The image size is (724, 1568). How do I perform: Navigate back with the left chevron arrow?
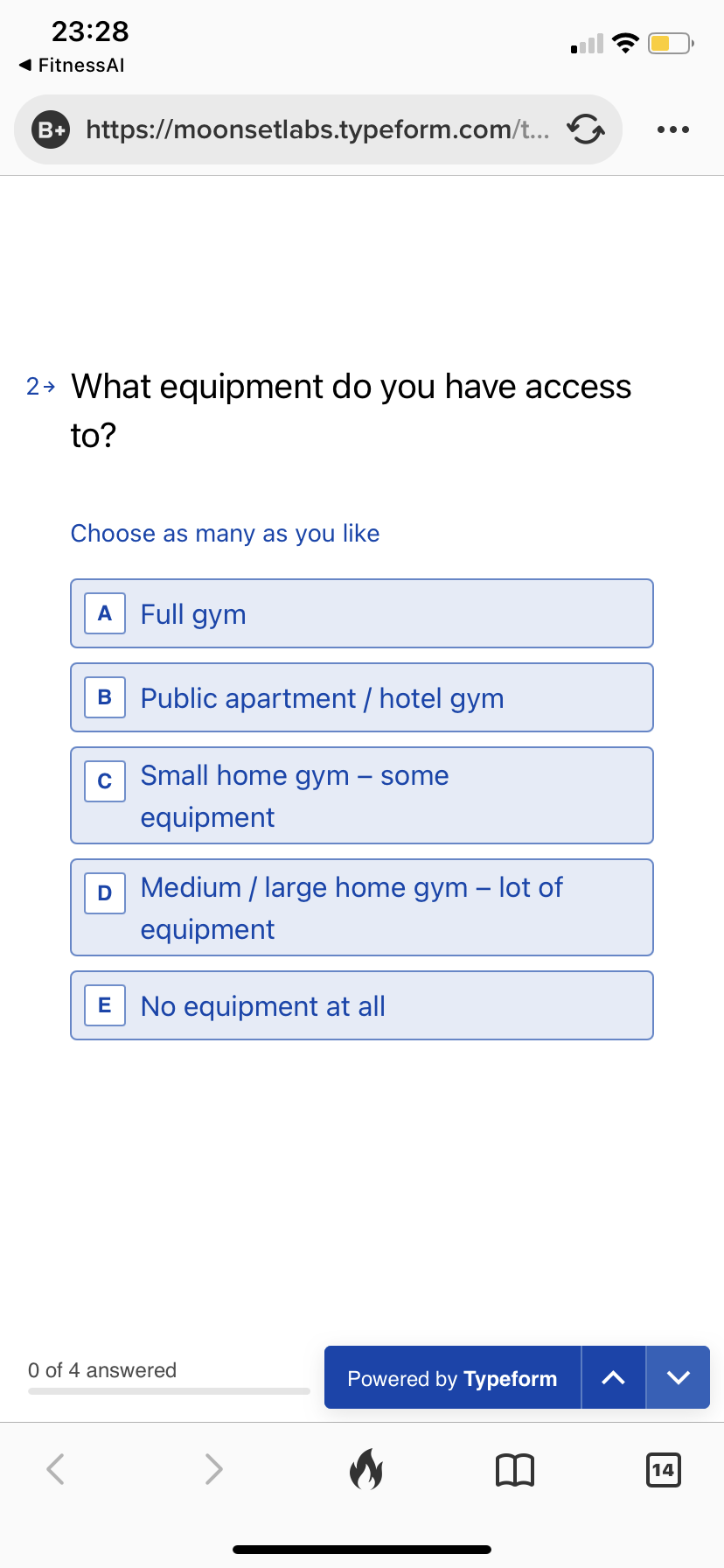pos(55,1470)
